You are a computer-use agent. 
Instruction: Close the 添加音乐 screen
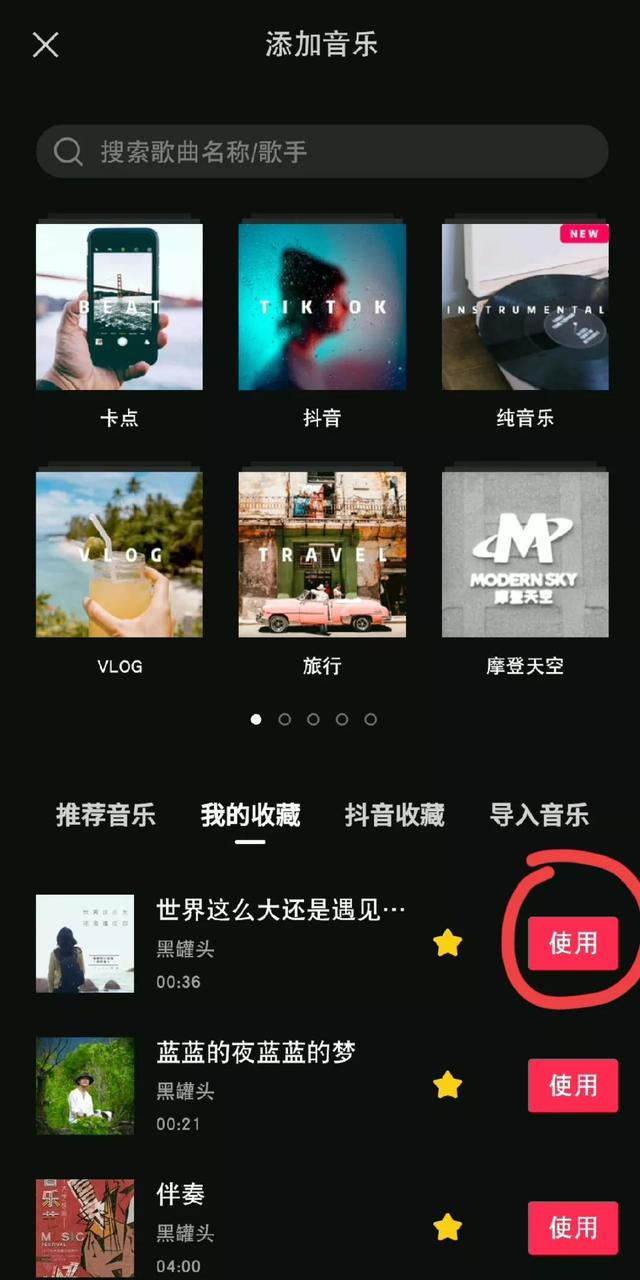coord(46,45)
